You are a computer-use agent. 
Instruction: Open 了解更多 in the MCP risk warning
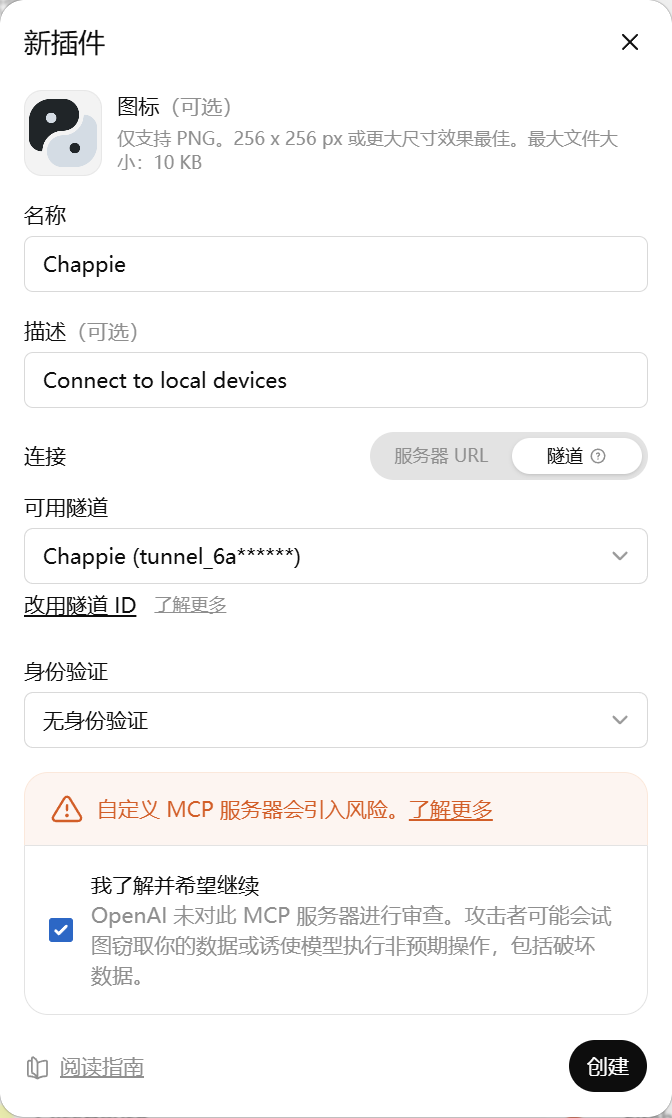pos(451,809)
